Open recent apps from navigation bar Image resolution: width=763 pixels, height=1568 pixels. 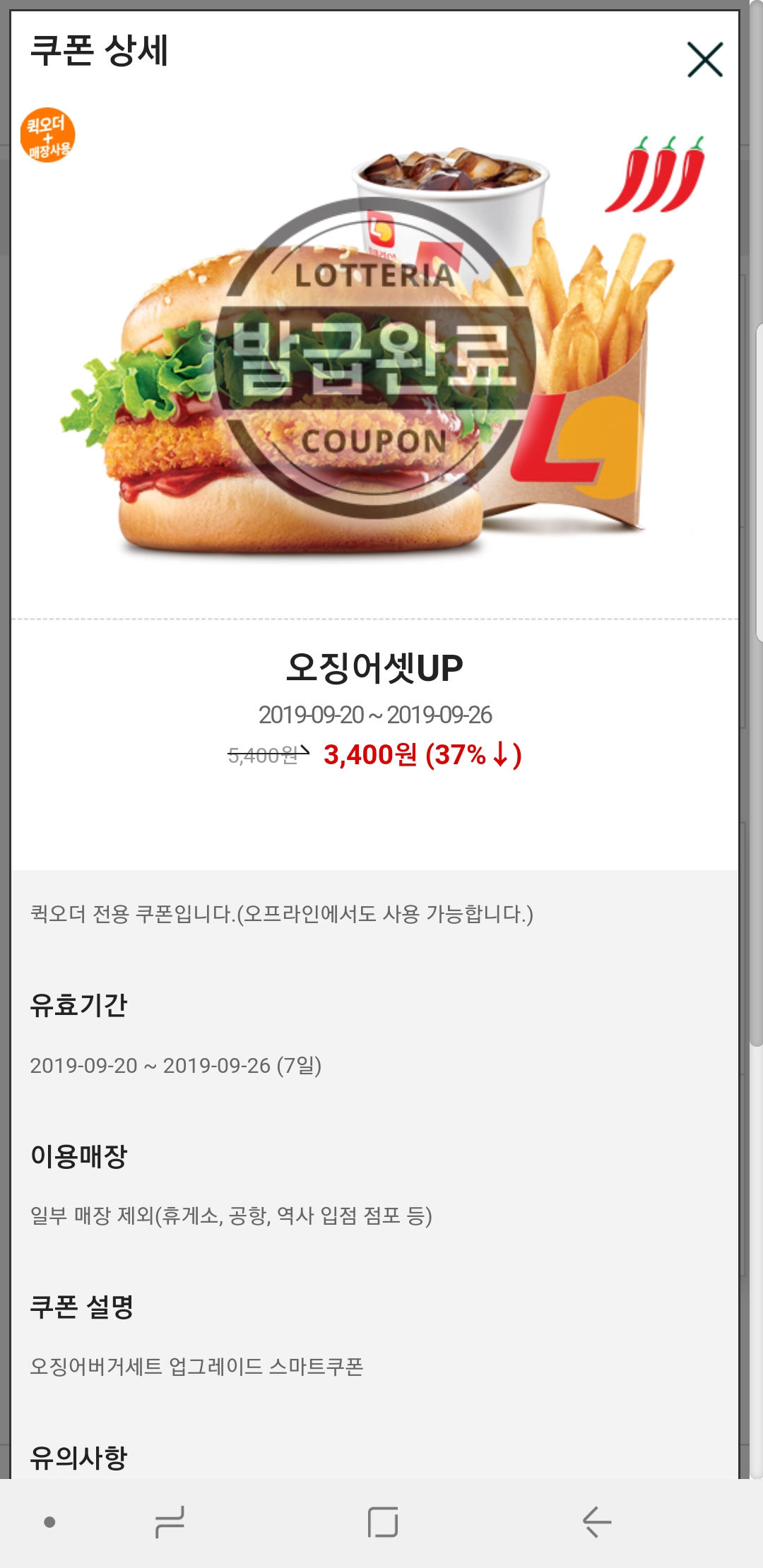[x=170, y=1521]
